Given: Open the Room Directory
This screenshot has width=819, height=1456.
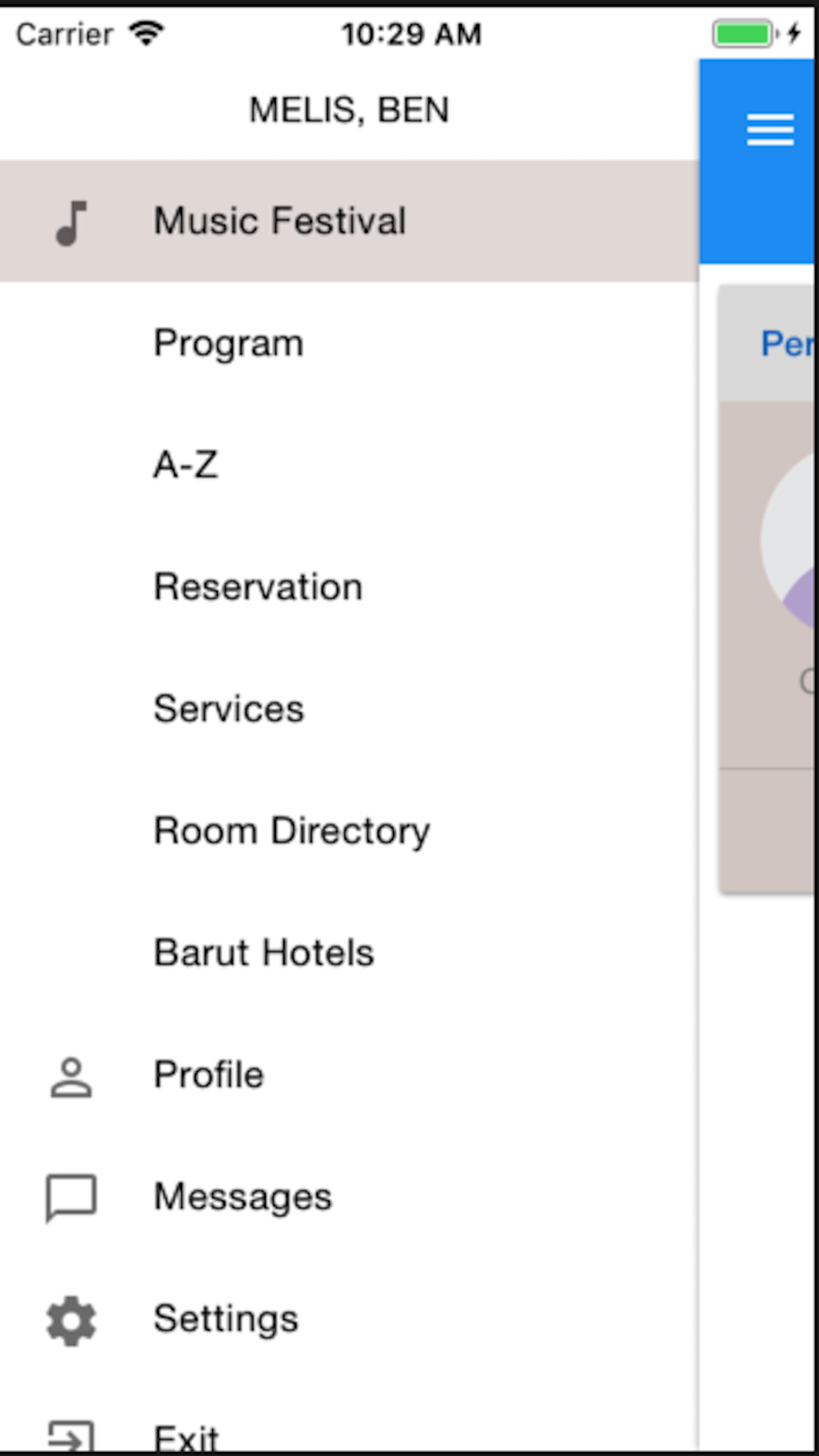Looking at the screenshot, I should [x=349, y=831].
